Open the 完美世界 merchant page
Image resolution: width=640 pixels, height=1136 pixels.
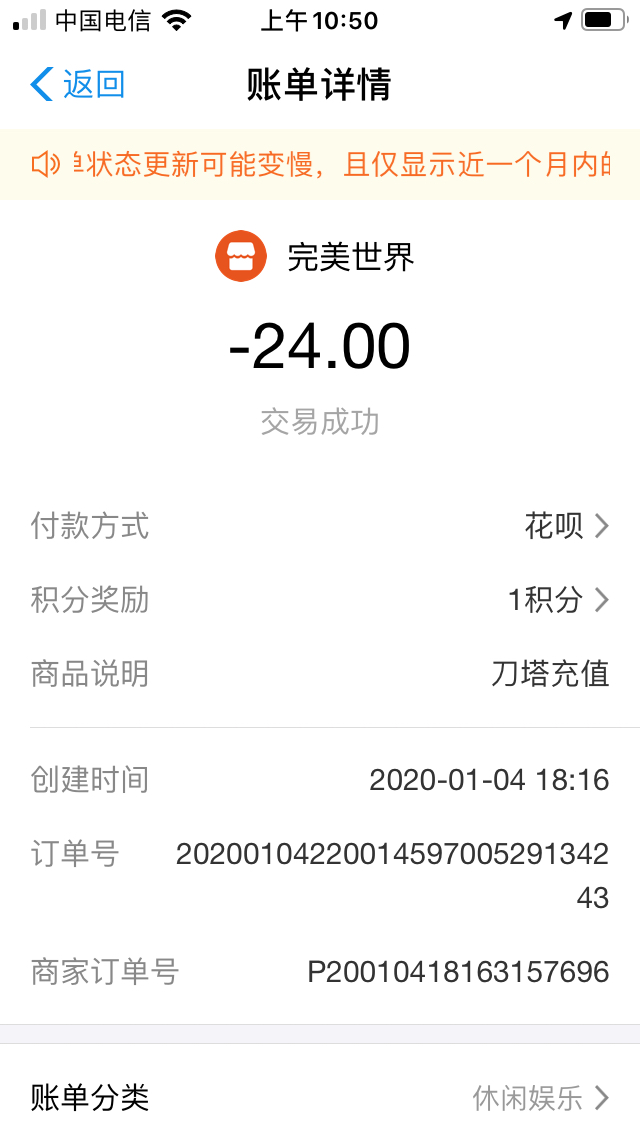[315, 256]
